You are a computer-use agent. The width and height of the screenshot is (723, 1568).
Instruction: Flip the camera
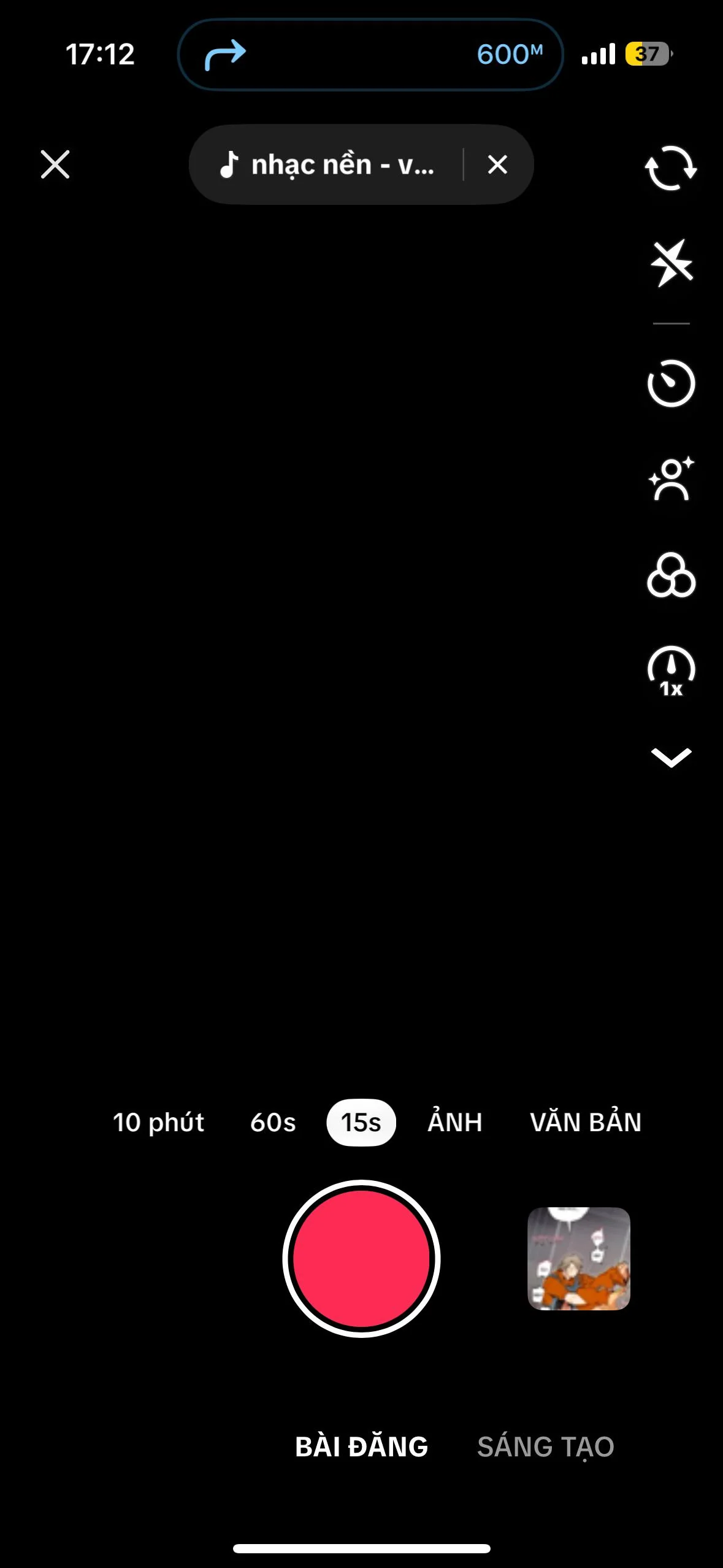coord(671,167)
